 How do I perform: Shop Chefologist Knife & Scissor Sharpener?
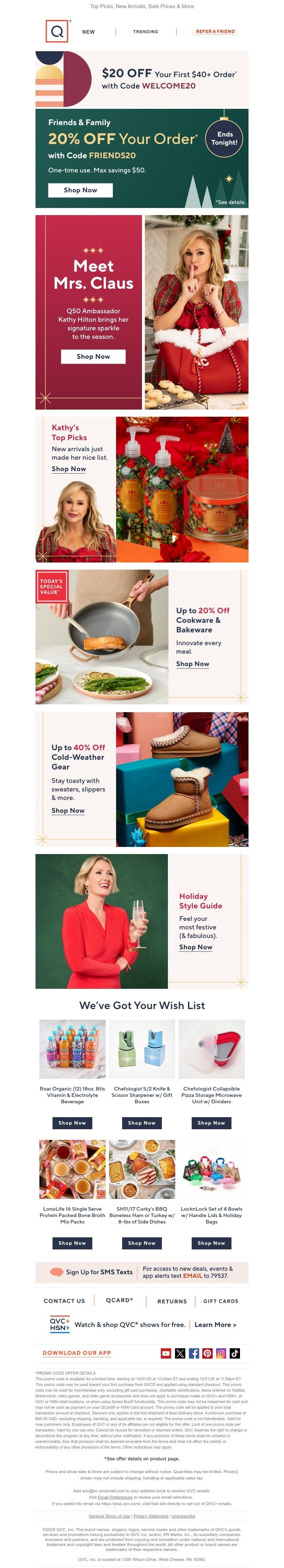pyautogui.click(x=142, y=1122)
